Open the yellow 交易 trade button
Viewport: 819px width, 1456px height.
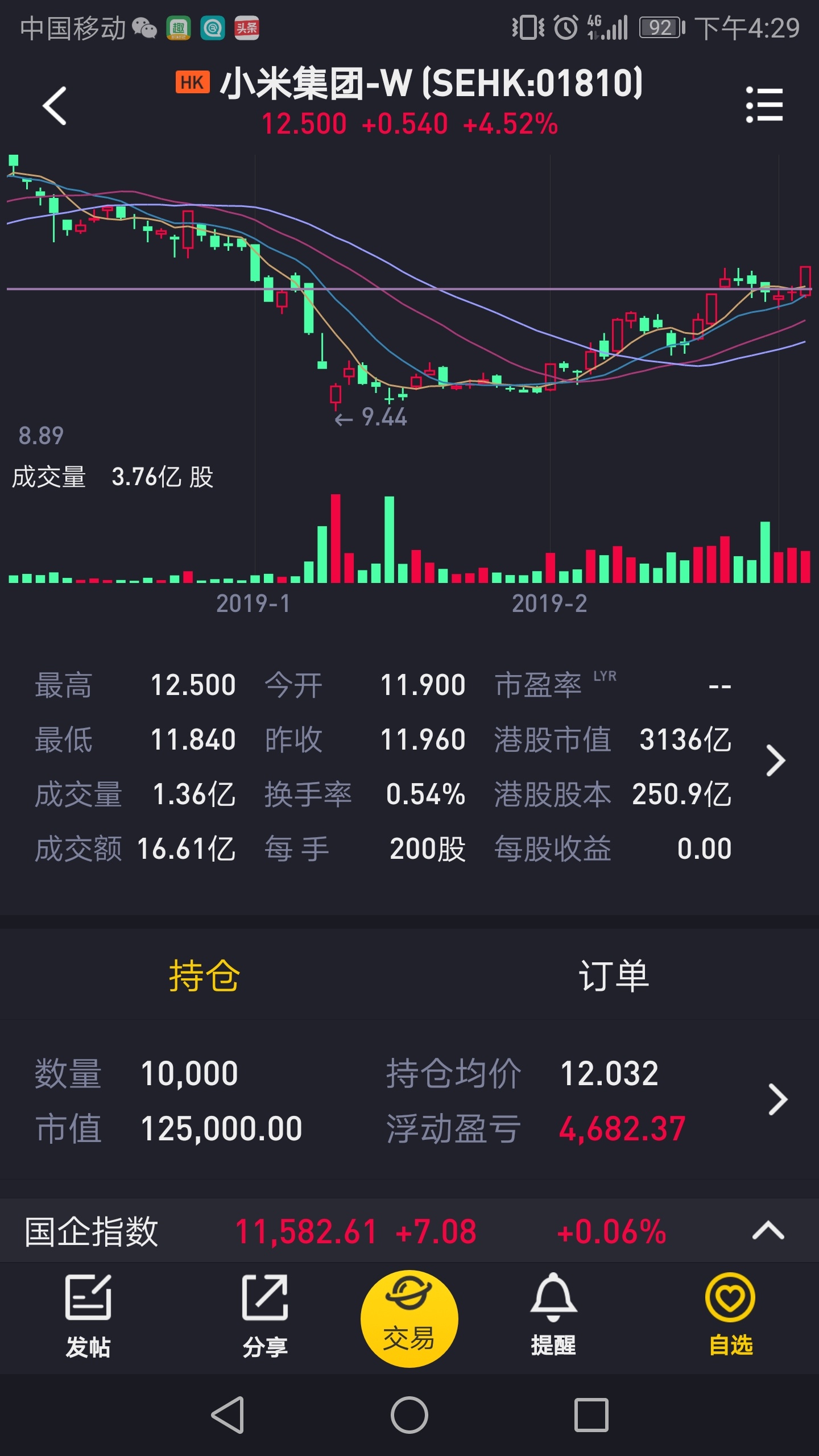[x=409, y=1318]
